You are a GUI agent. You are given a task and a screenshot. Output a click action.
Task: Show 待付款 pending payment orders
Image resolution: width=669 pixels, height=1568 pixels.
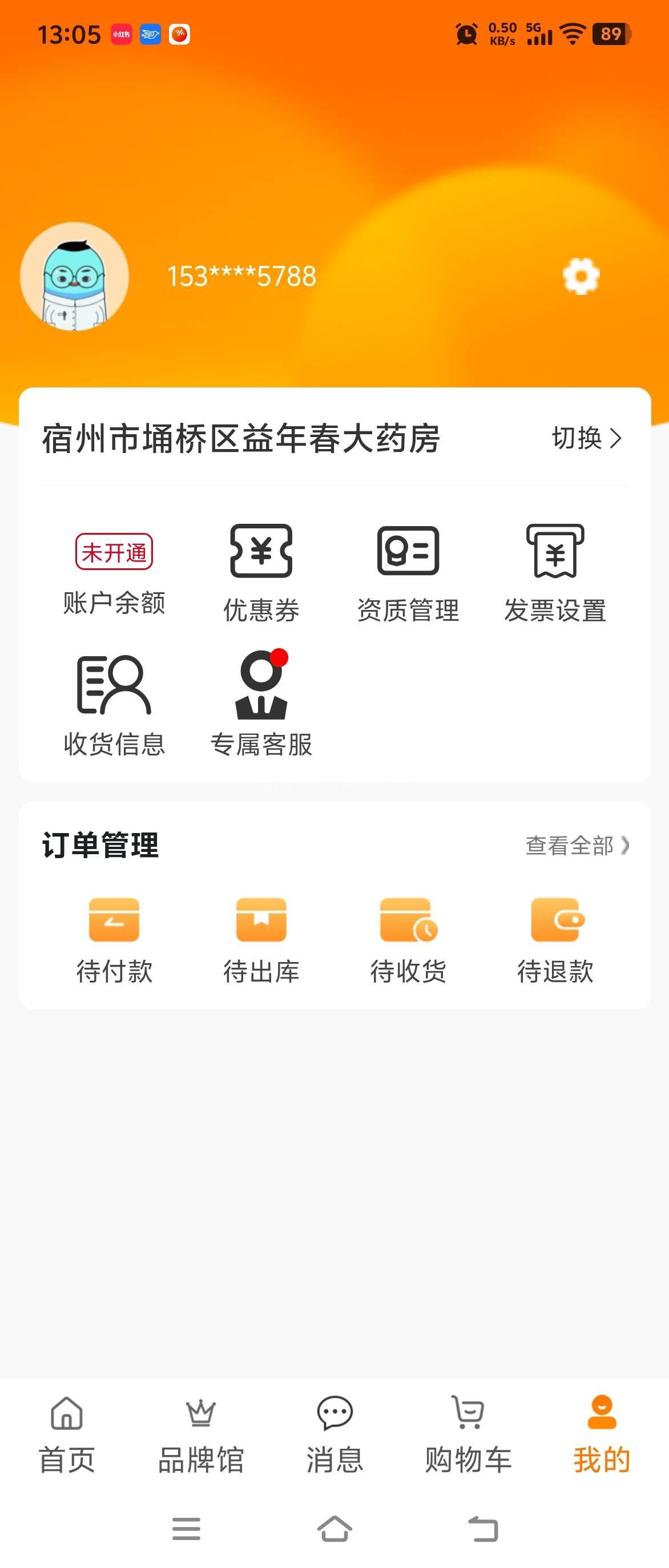(114, 940)
